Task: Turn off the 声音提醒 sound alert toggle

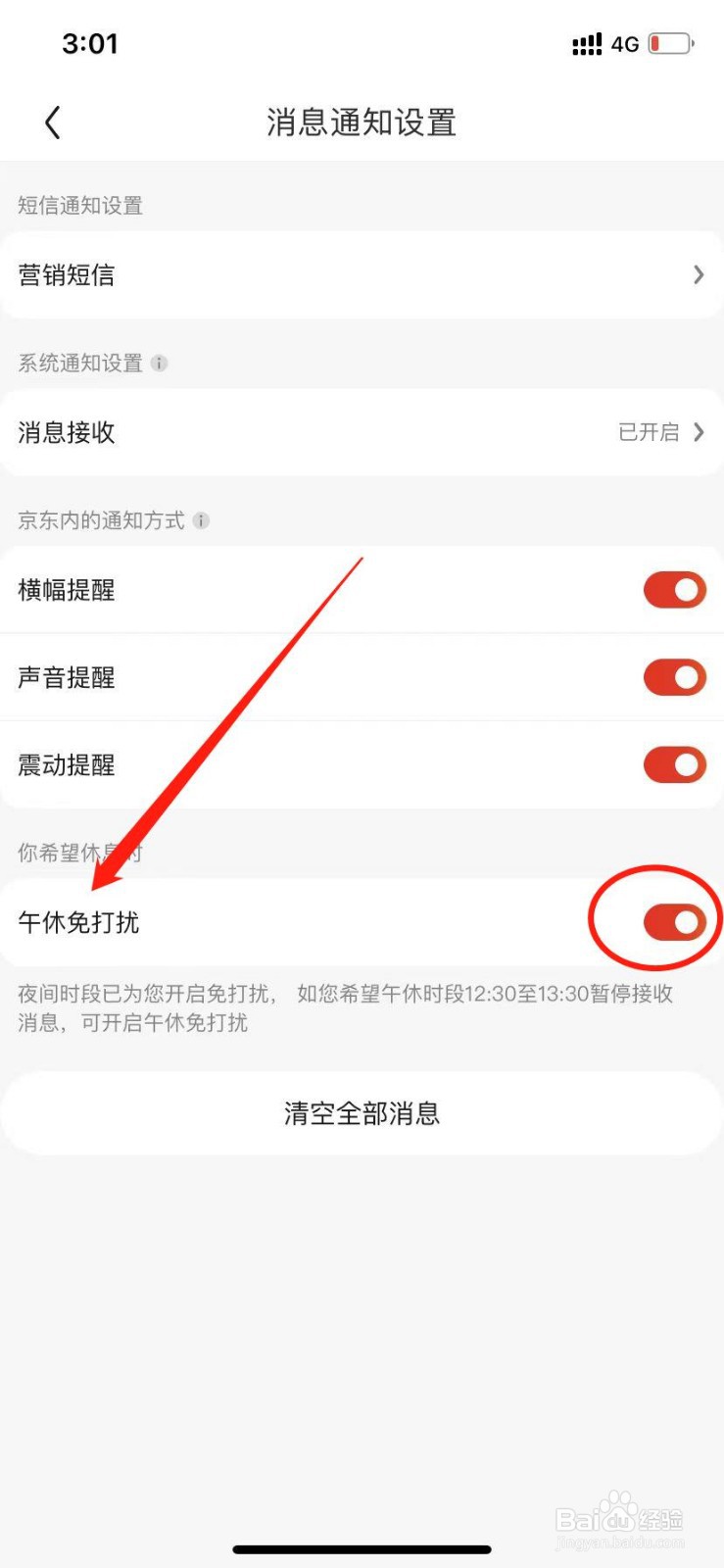Action: coord(673,677)
